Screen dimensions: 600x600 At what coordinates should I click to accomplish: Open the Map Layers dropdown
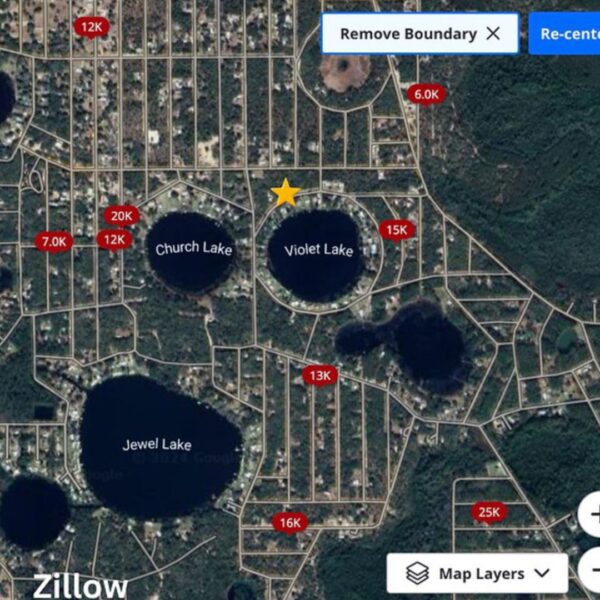pyautogui.click(x=477, y=573)
